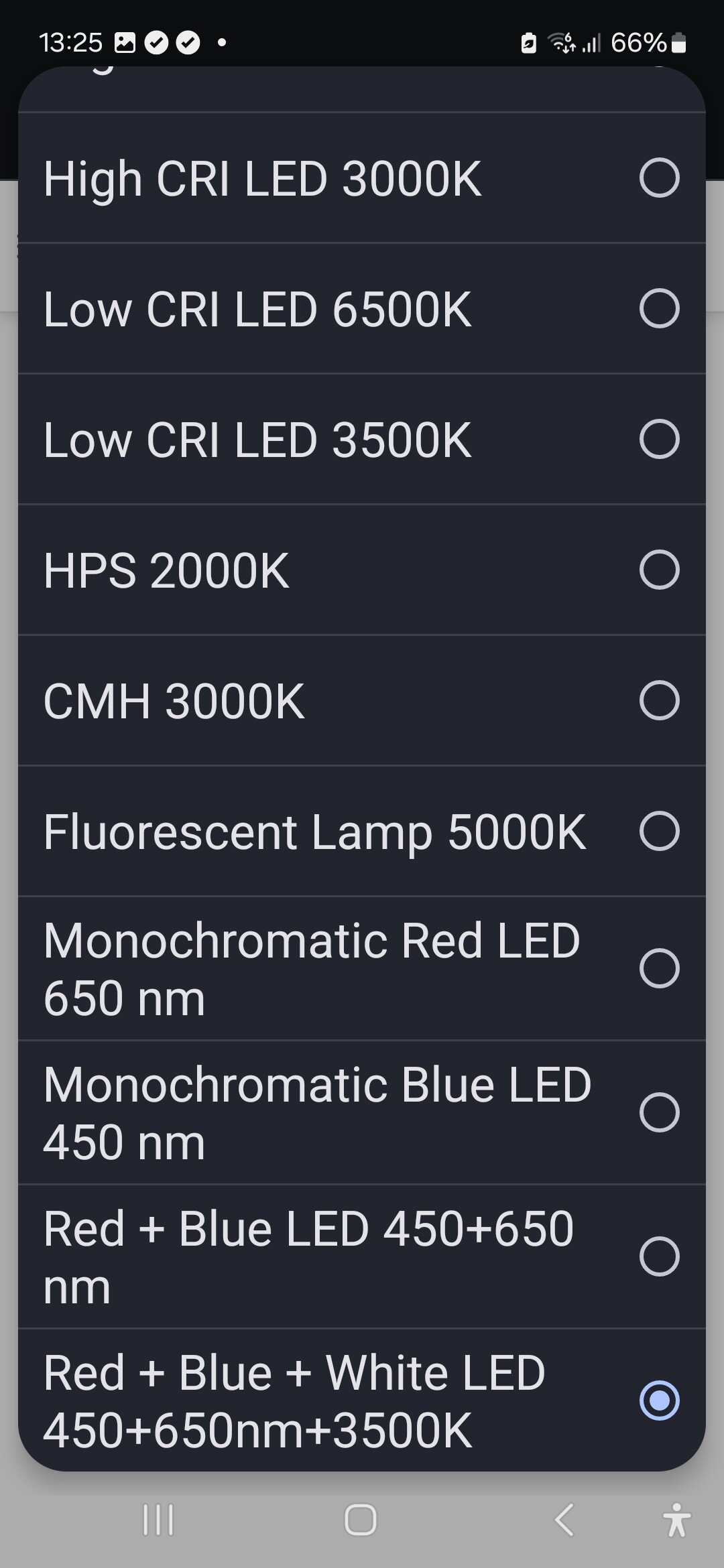Select High CRI LED 3000K option
This screenshot has height=1568, width=724.
pyautogui.click(x=362, y=178)
